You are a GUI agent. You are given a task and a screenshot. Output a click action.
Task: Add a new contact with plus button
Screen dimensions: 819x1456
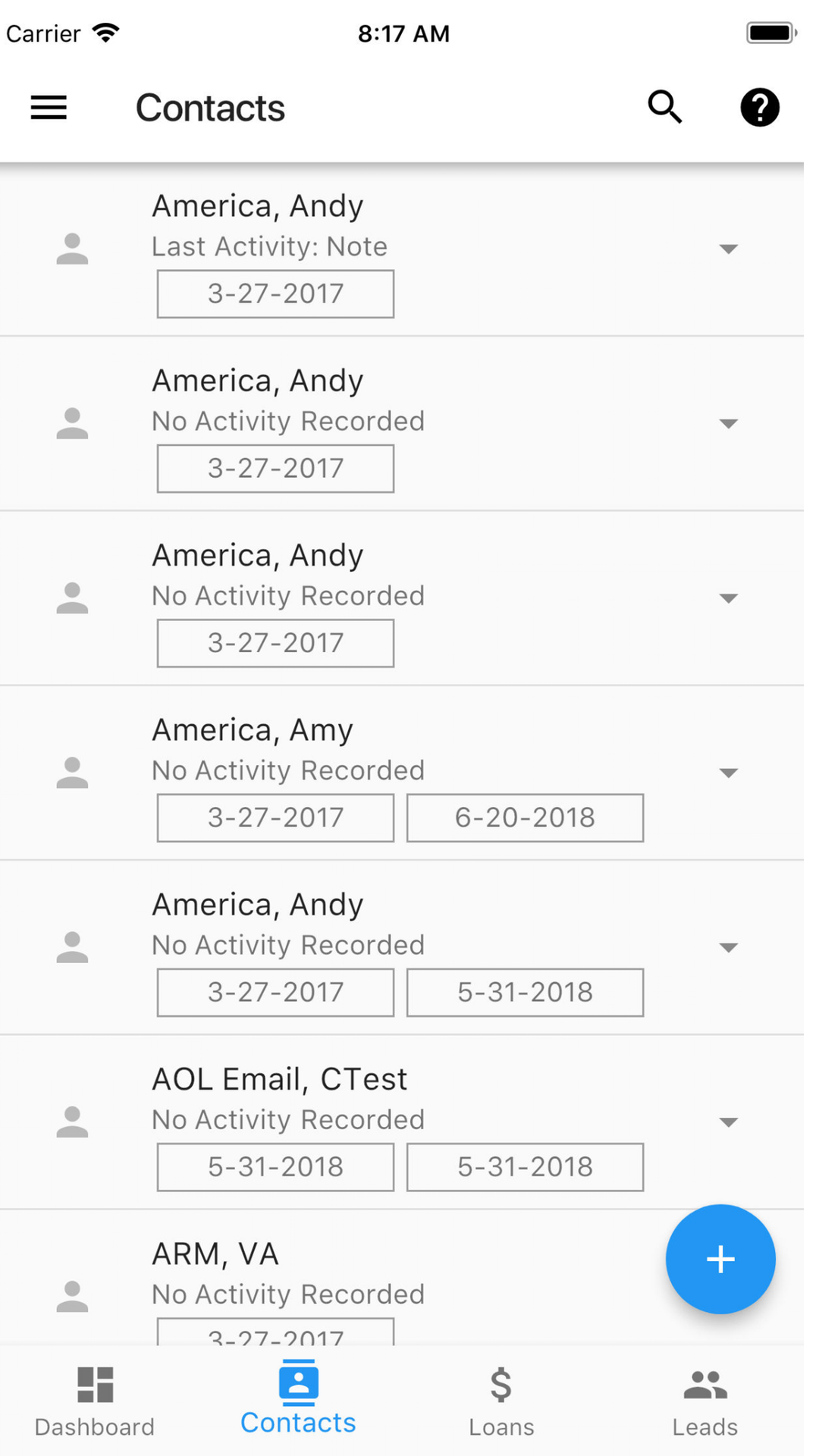point(720,1259)
